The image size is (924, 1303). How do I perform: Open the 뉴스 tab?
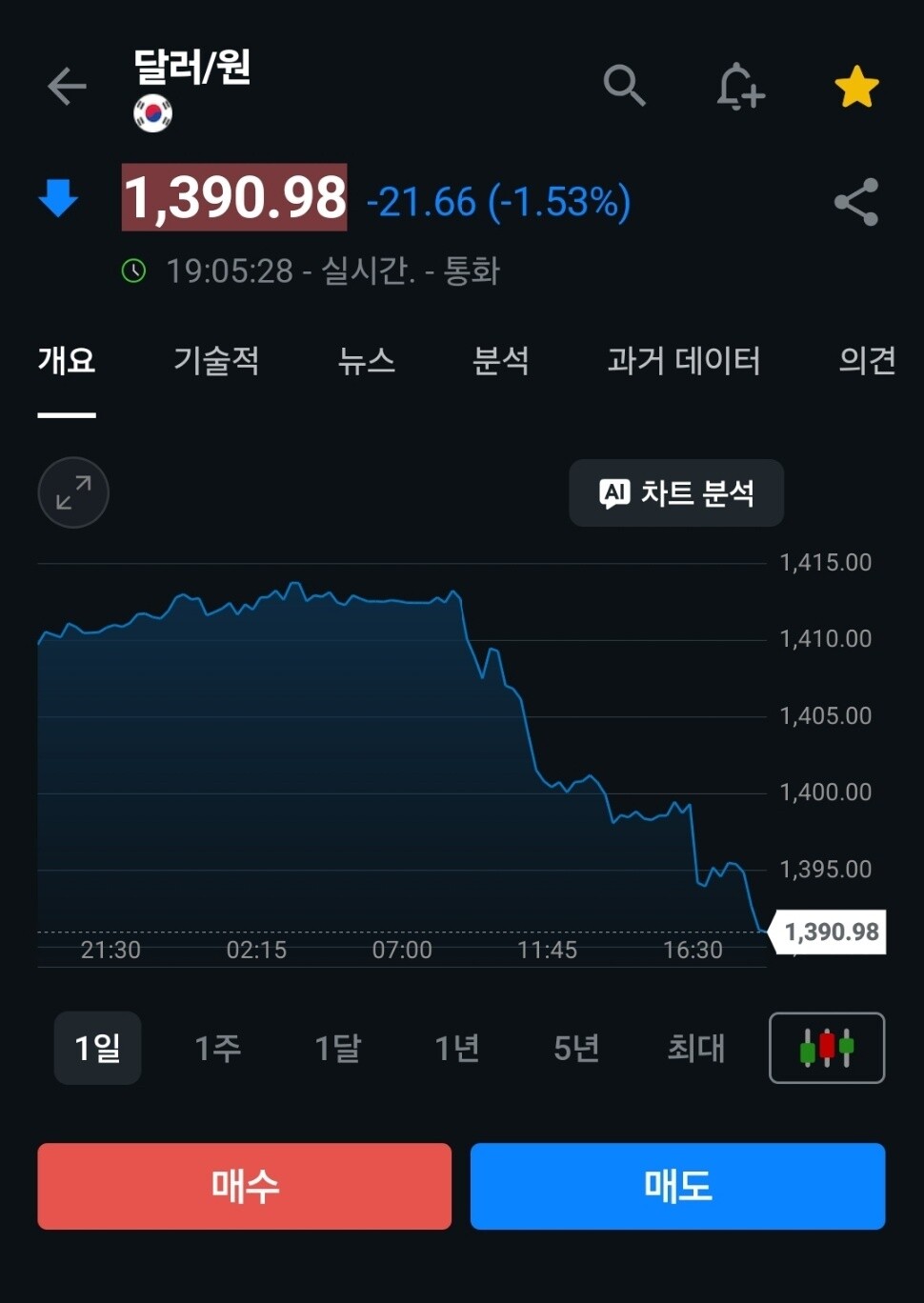click(x=366, y=360)
